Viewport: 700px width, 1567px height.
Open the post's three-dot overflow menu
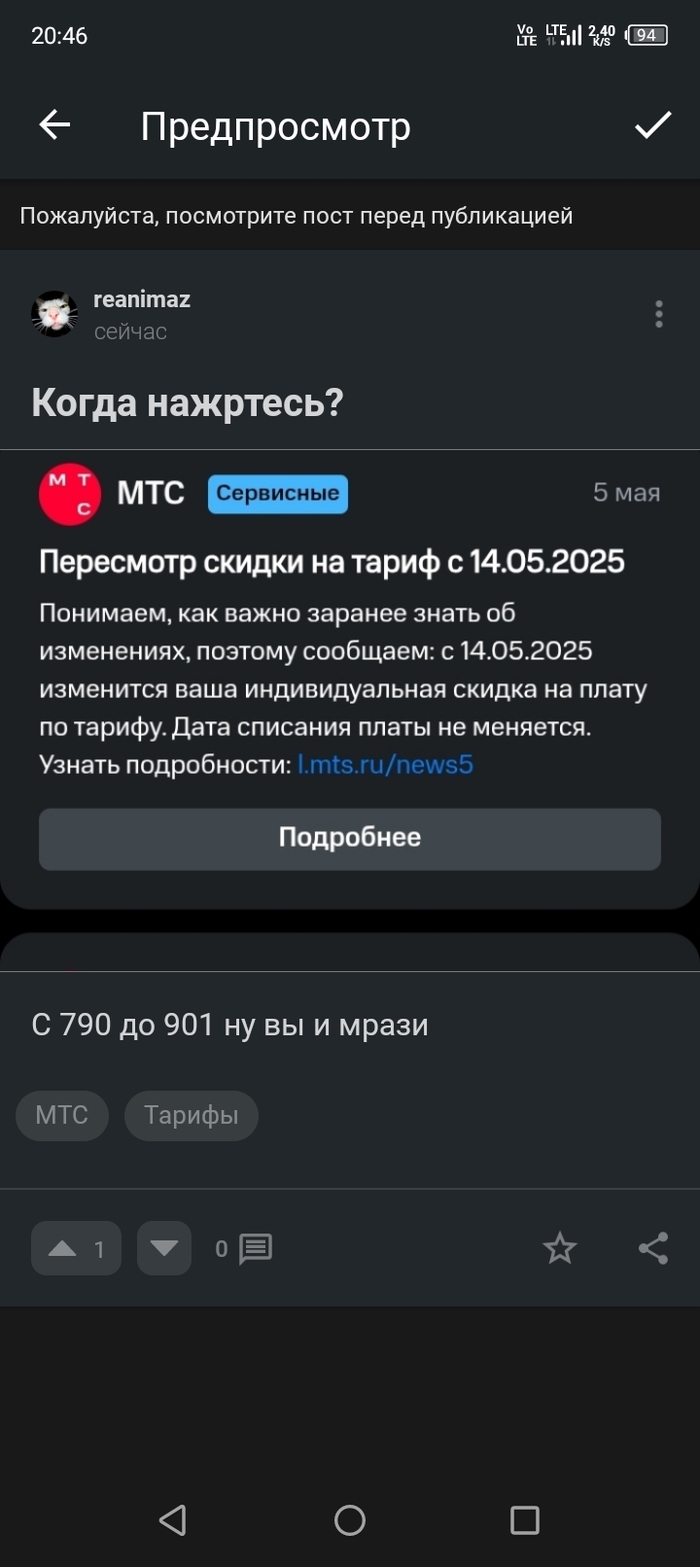click(658, 314)
